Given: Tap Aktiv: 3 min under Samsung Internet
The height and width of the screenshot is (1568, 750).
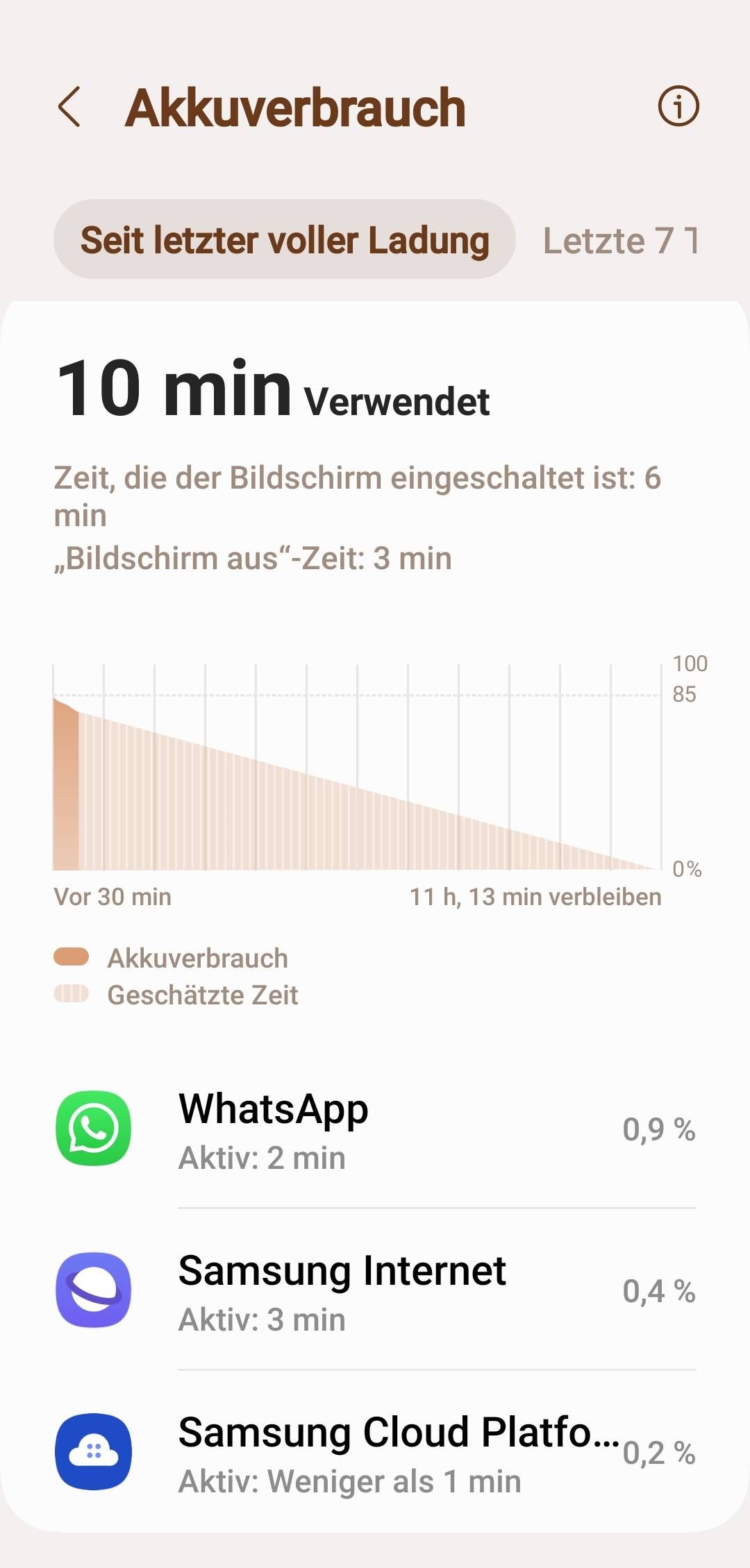Looking at the screenshot, I should tap(260, 1320).
